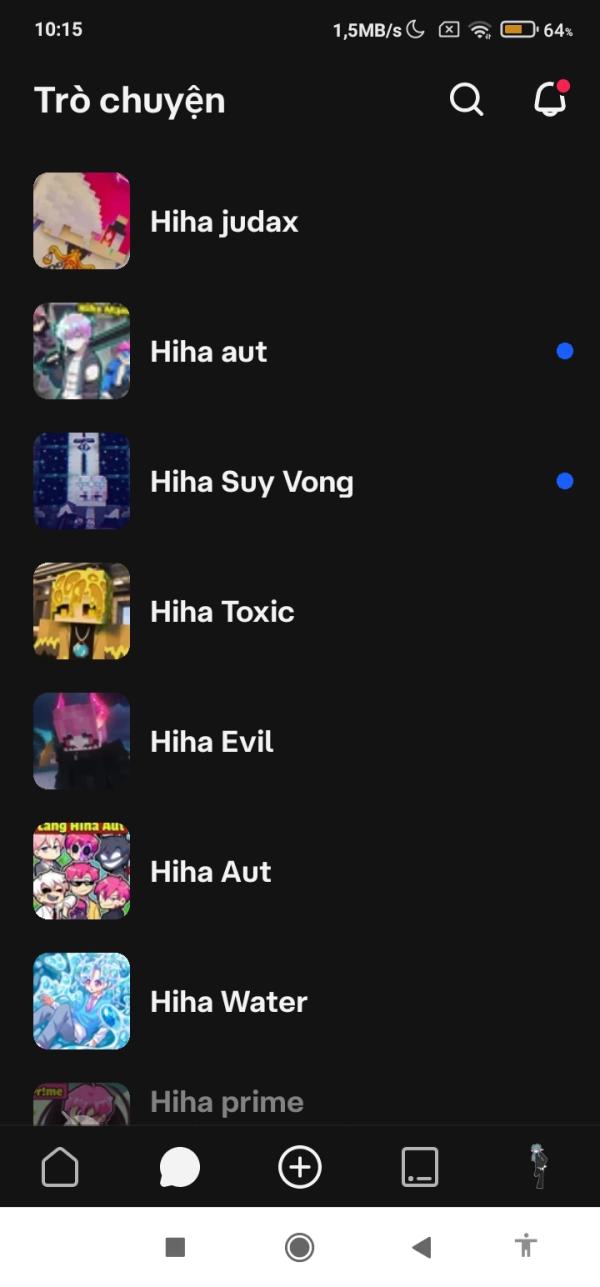This screenshot has width=600, height=1287.
Task: Switch to the card-shaped tab in bottom bar
Action: coord(420,1167)
